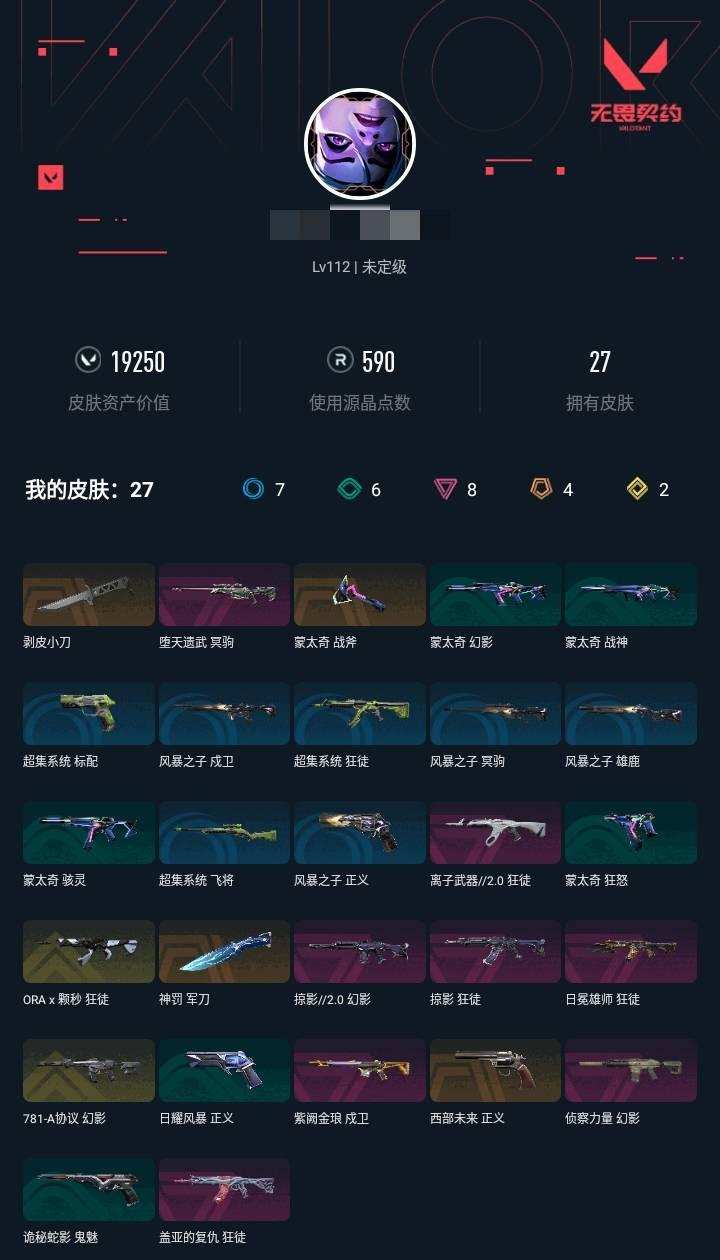
Task: Click the Lv112 未定级 rank label
Action: pyautogui.click(x=360, y=267)
